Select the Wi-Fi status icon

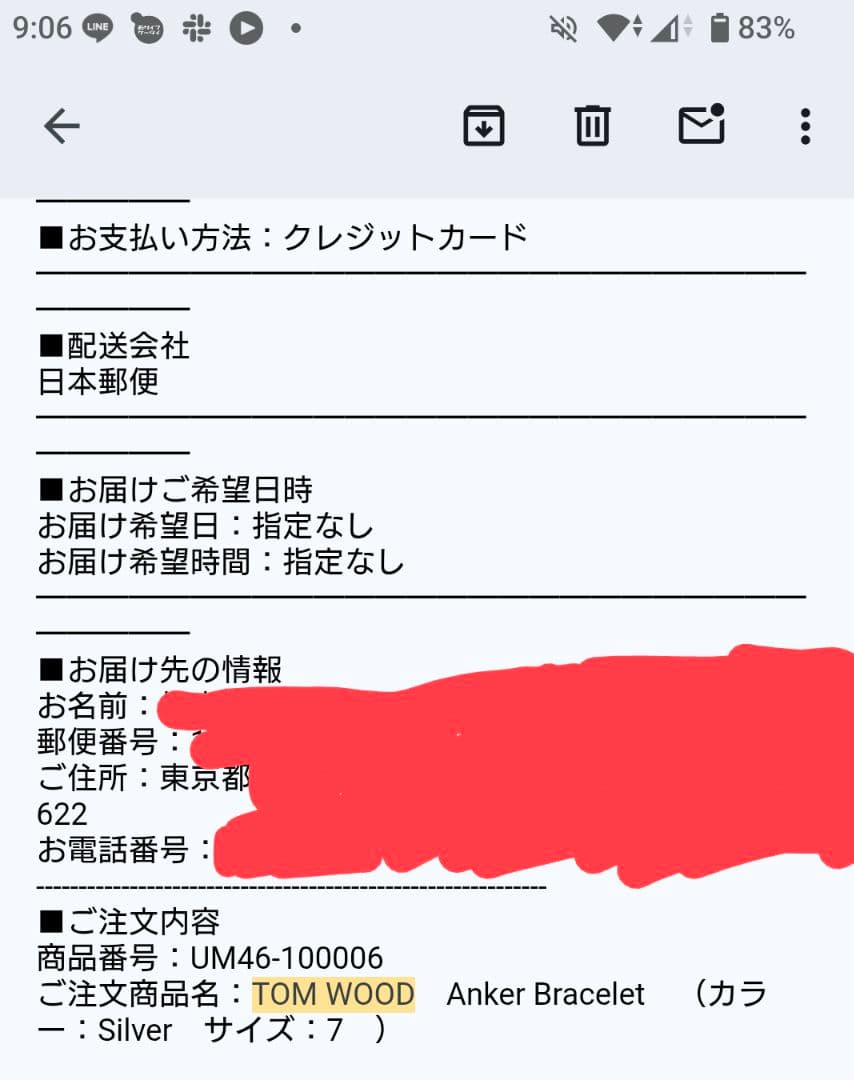(x=612, y=27)
